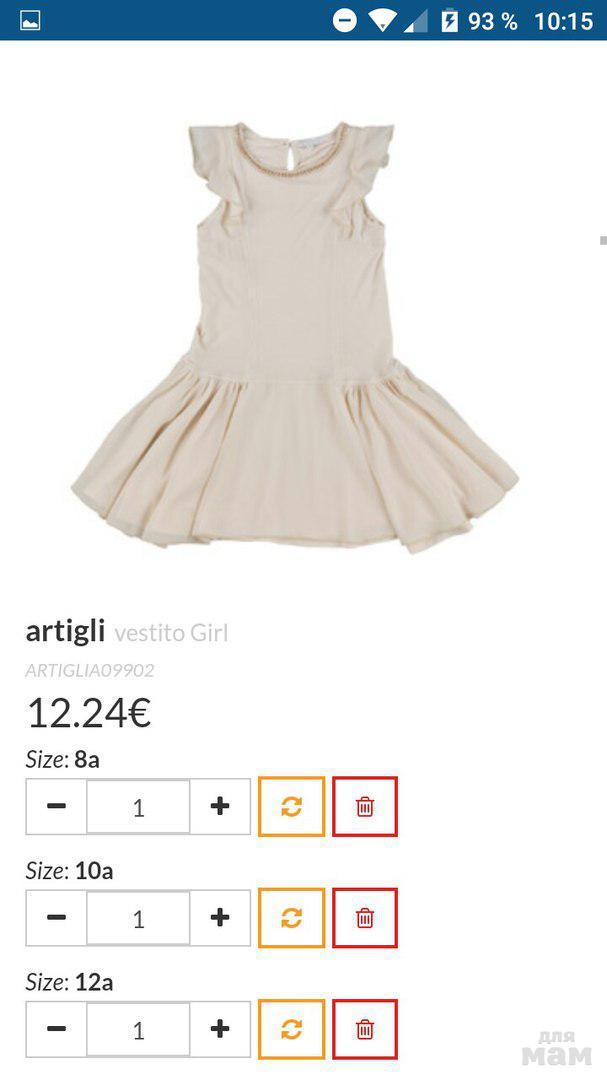
Task: Select the quantity field for size 12a
Action: click(x=138, y=1029)
